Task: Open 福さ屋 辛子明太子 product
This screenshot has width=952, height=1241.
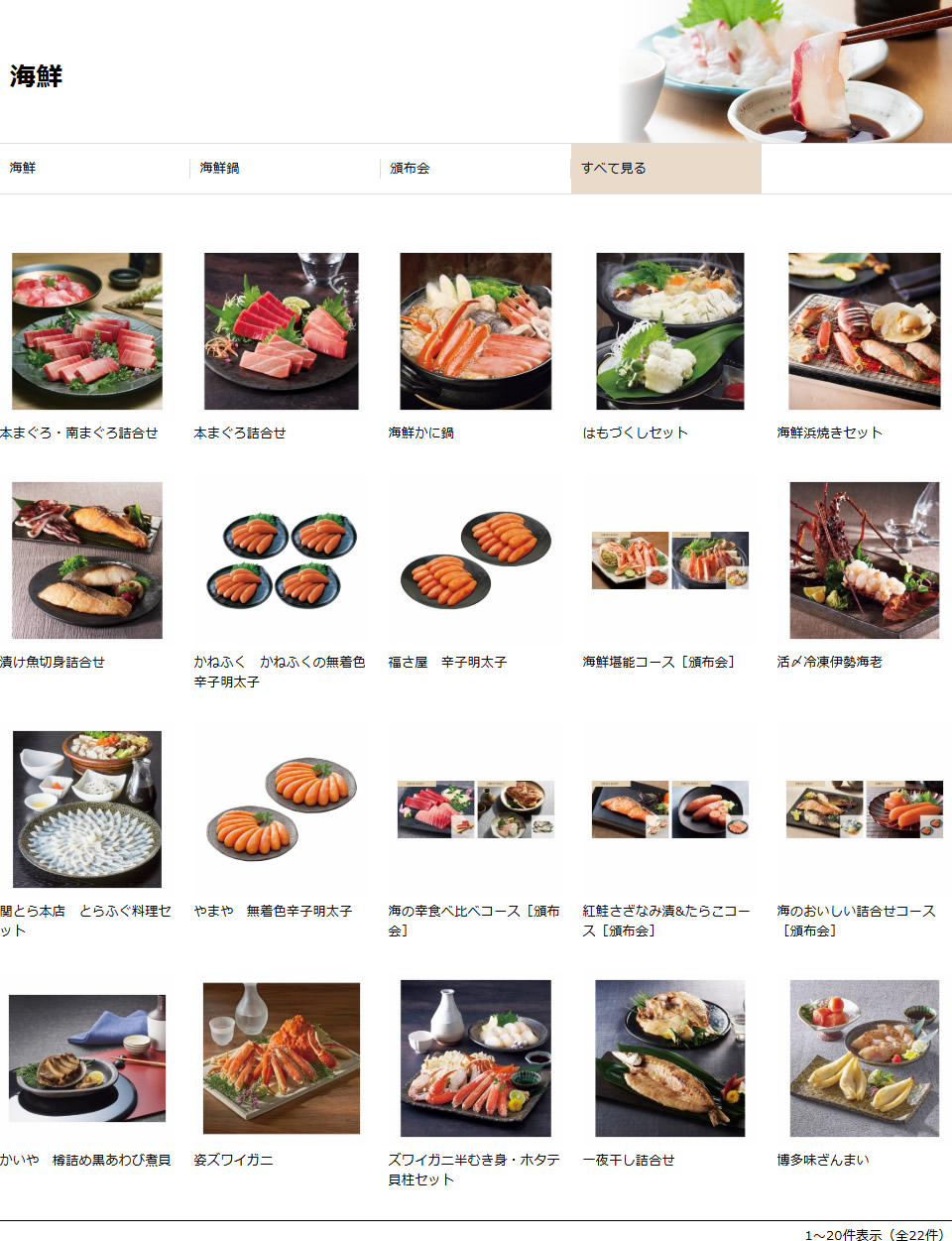Action: click(x=476, y=560)
